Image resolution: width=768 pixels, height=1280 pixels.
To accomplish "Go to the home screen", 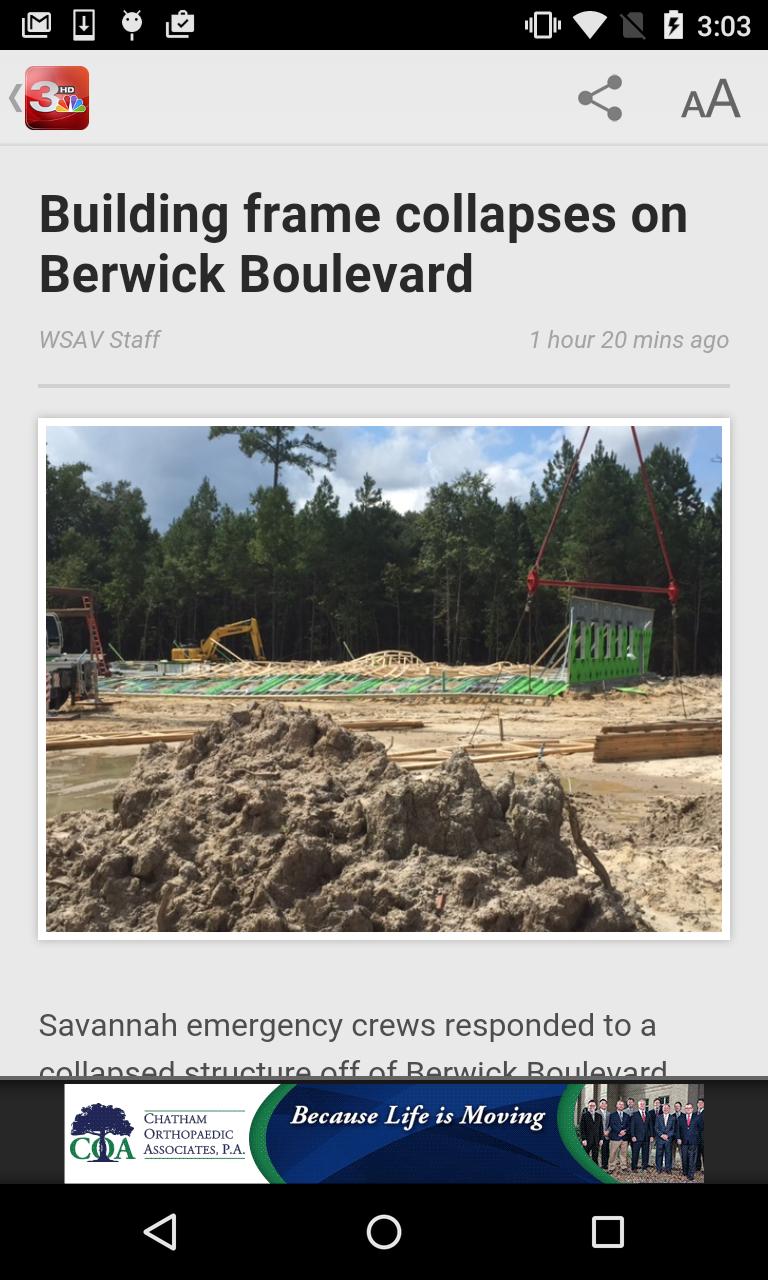I will pos(384,1232).
